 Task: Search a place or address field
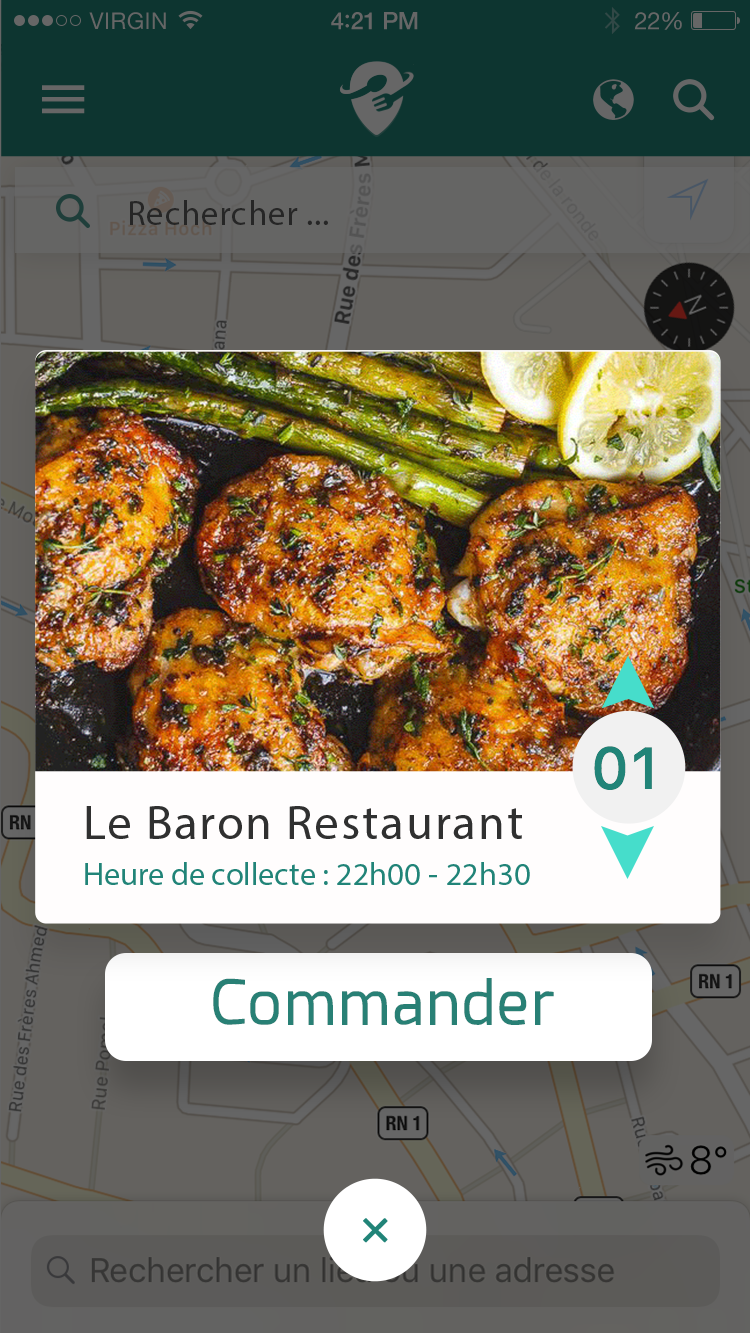pos(375,1271)
